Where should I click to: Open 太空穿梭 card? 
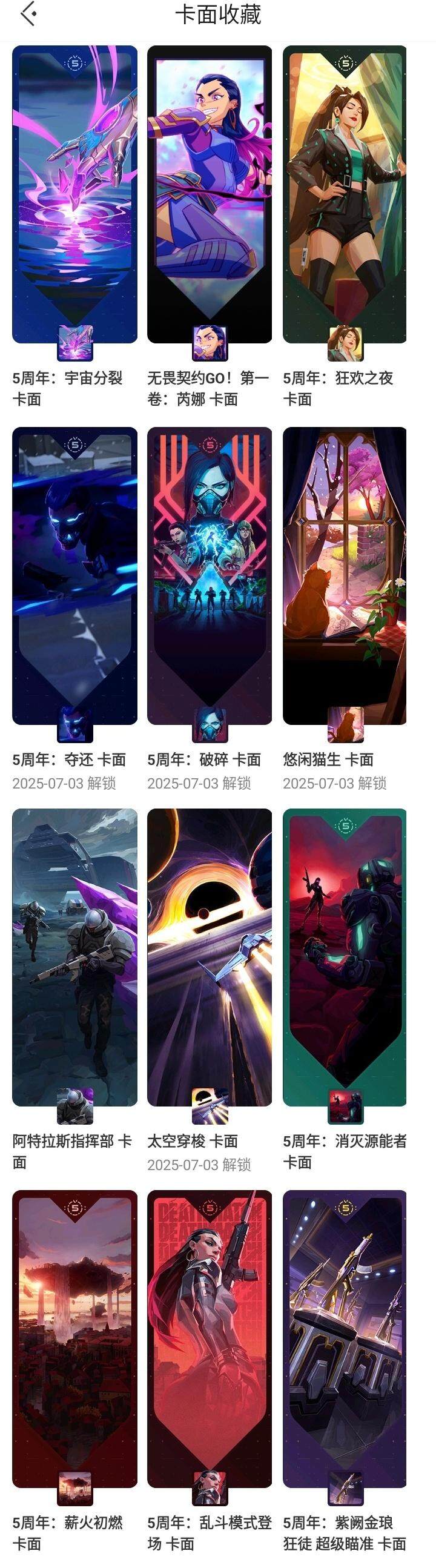coord(210,957)
